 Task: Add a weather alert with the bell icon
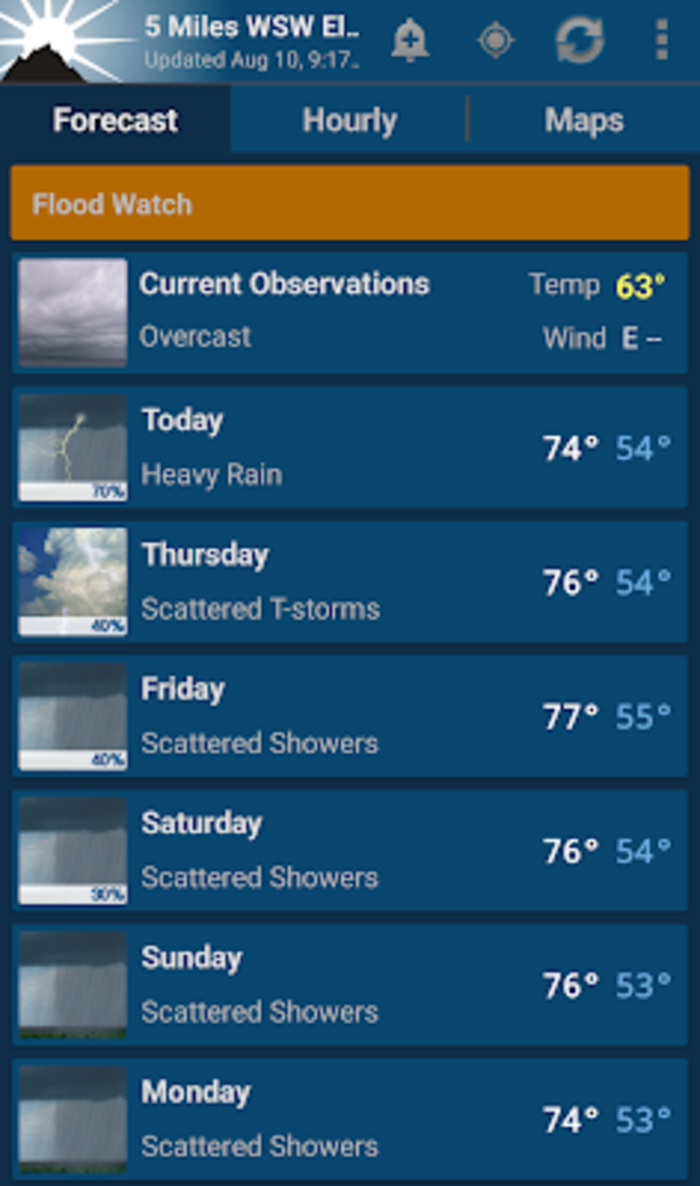(x=409, y=41)
